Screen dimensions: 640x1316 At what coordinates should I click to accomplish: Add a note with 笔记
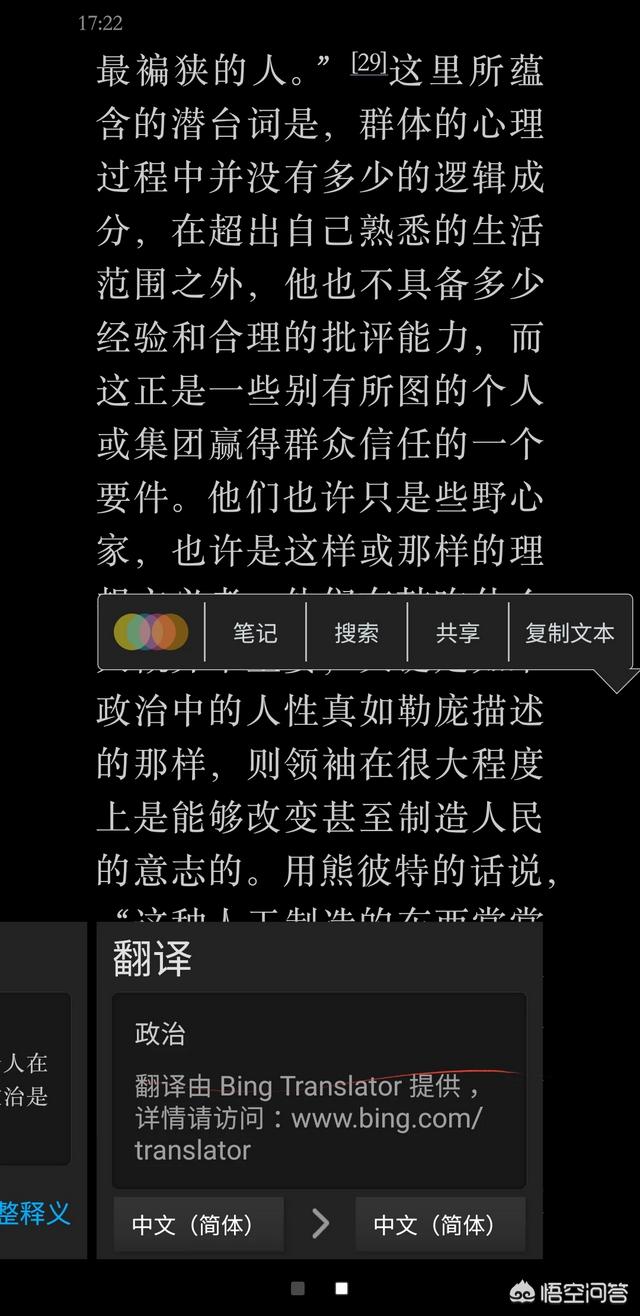255,632
